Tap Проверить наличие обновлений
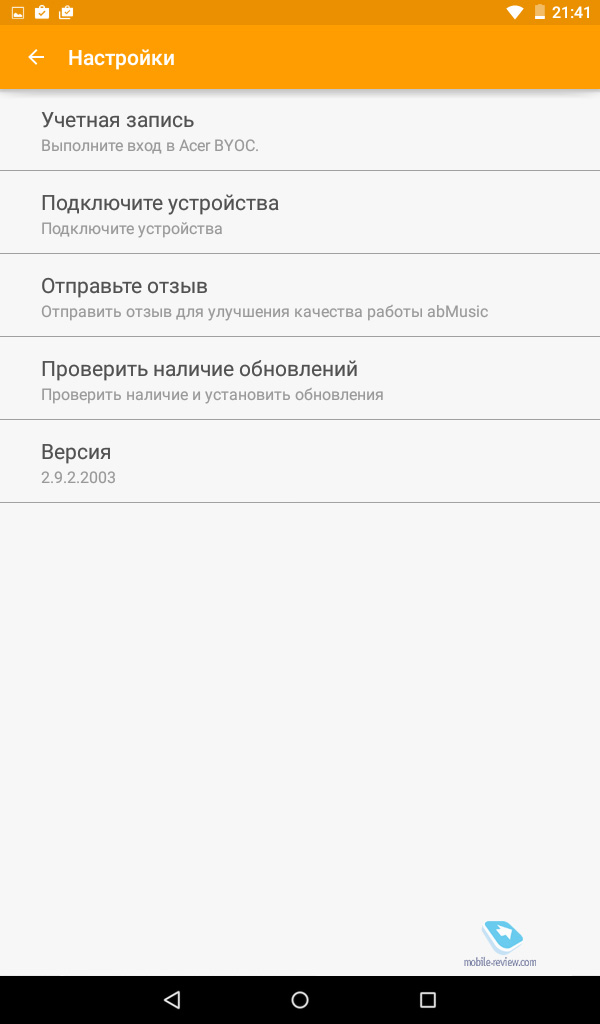Image resolution: width=600 pixels, height=1024 pixels. [x=300, y=378]
